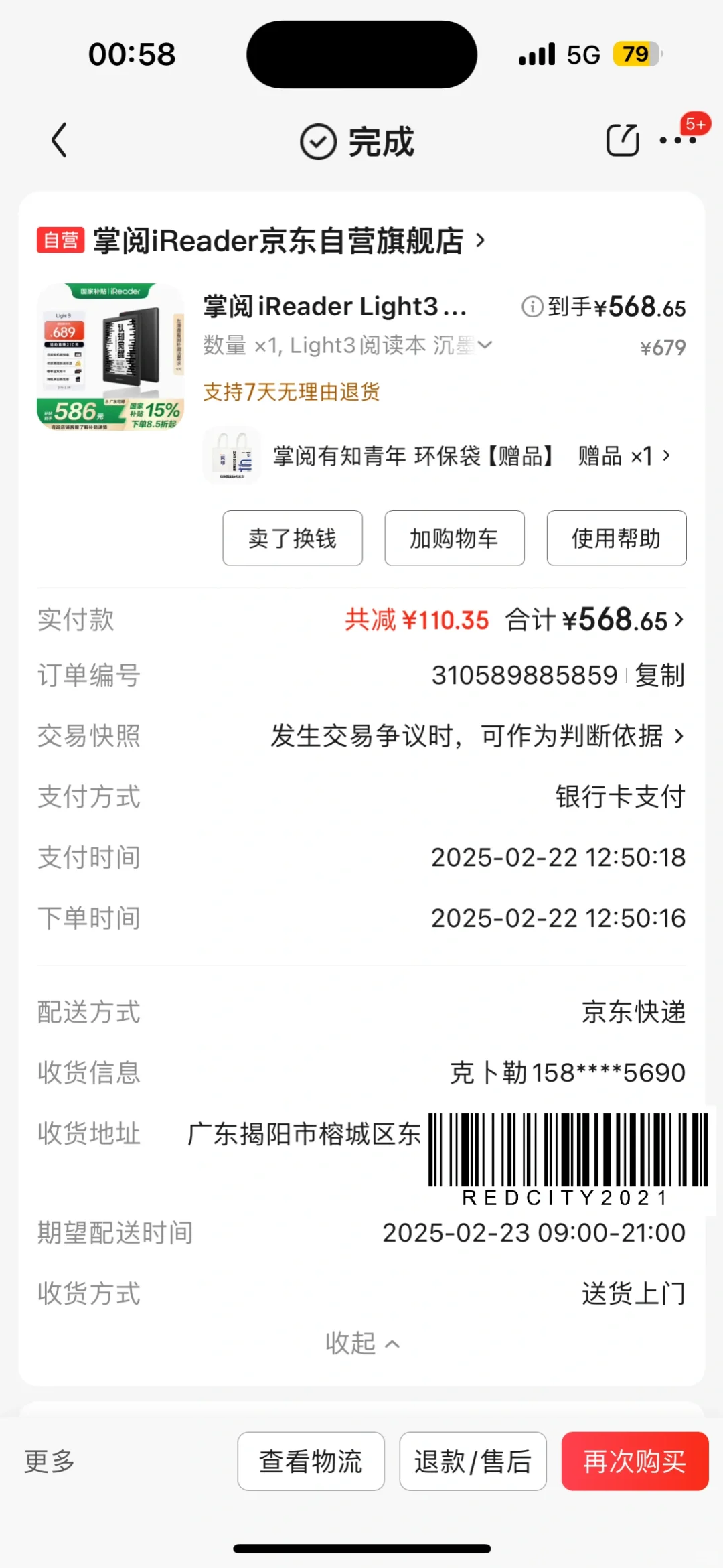Open the iReader Light3 product thumbnail
The height and width of the screenshot is (1568, 723).
[x=110, y=357]
